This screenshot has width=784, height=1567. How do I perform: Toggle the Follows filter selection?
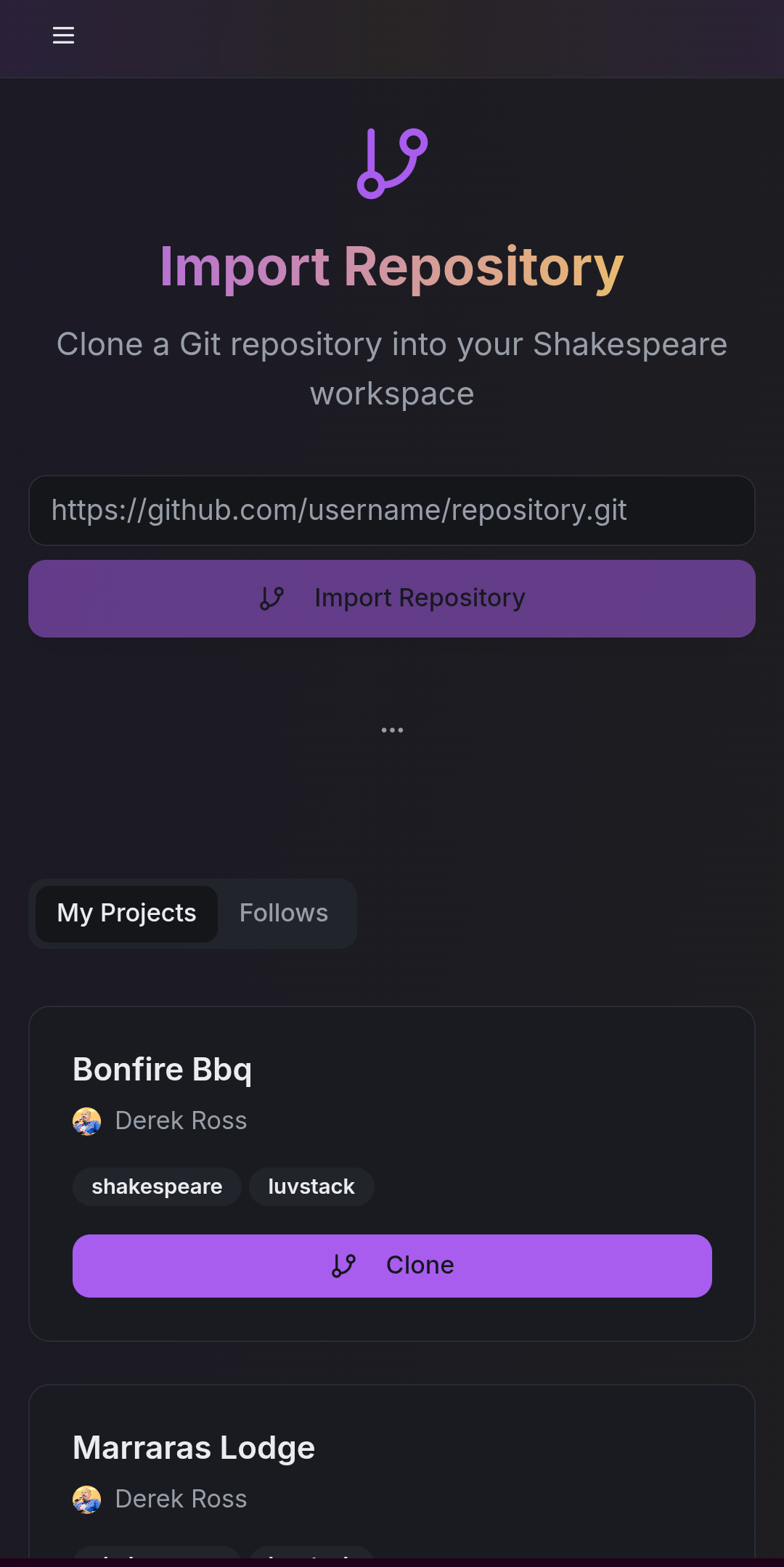tap(283, 913)
